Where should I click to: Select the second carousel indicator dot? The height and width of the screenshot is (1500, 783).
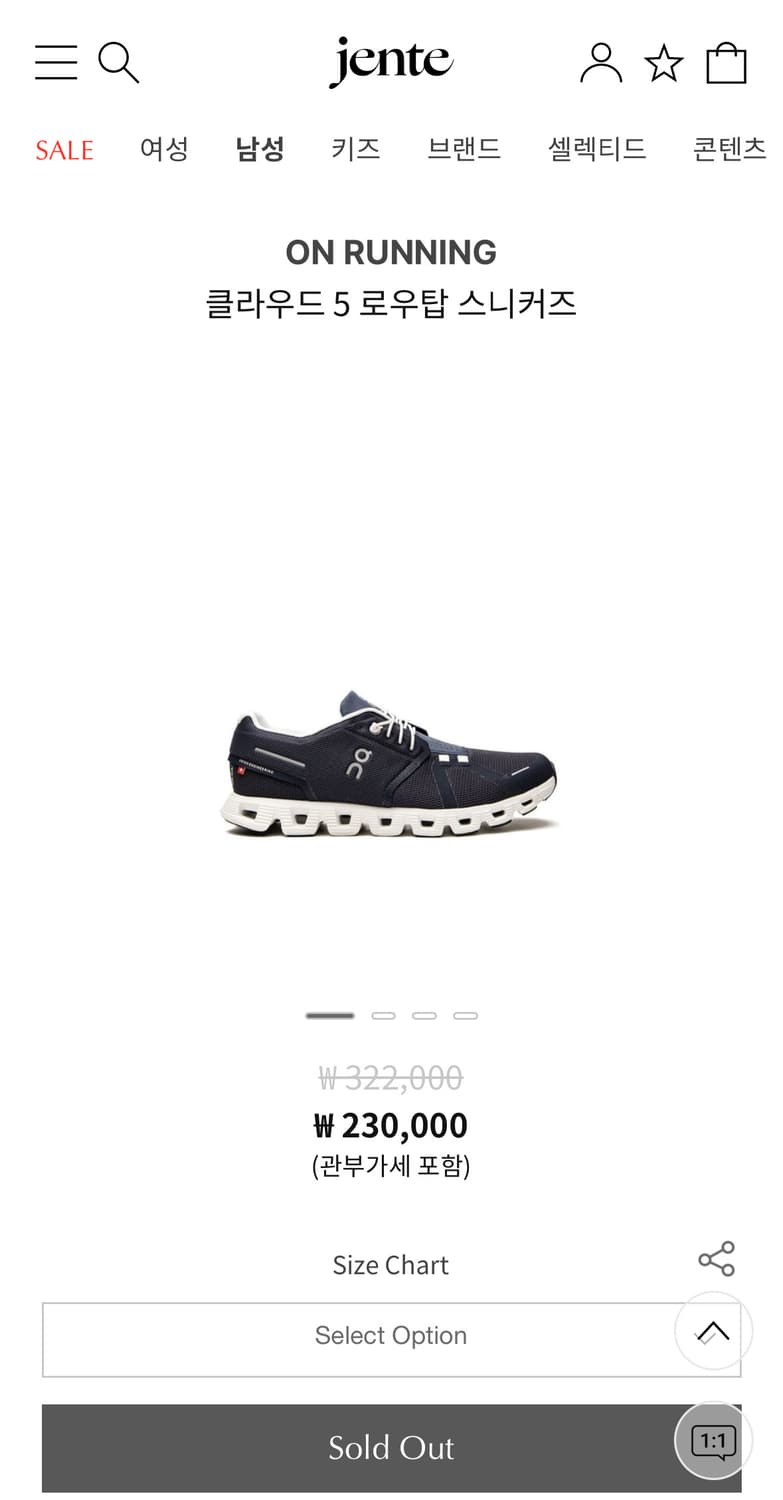tap(384, 1014)
